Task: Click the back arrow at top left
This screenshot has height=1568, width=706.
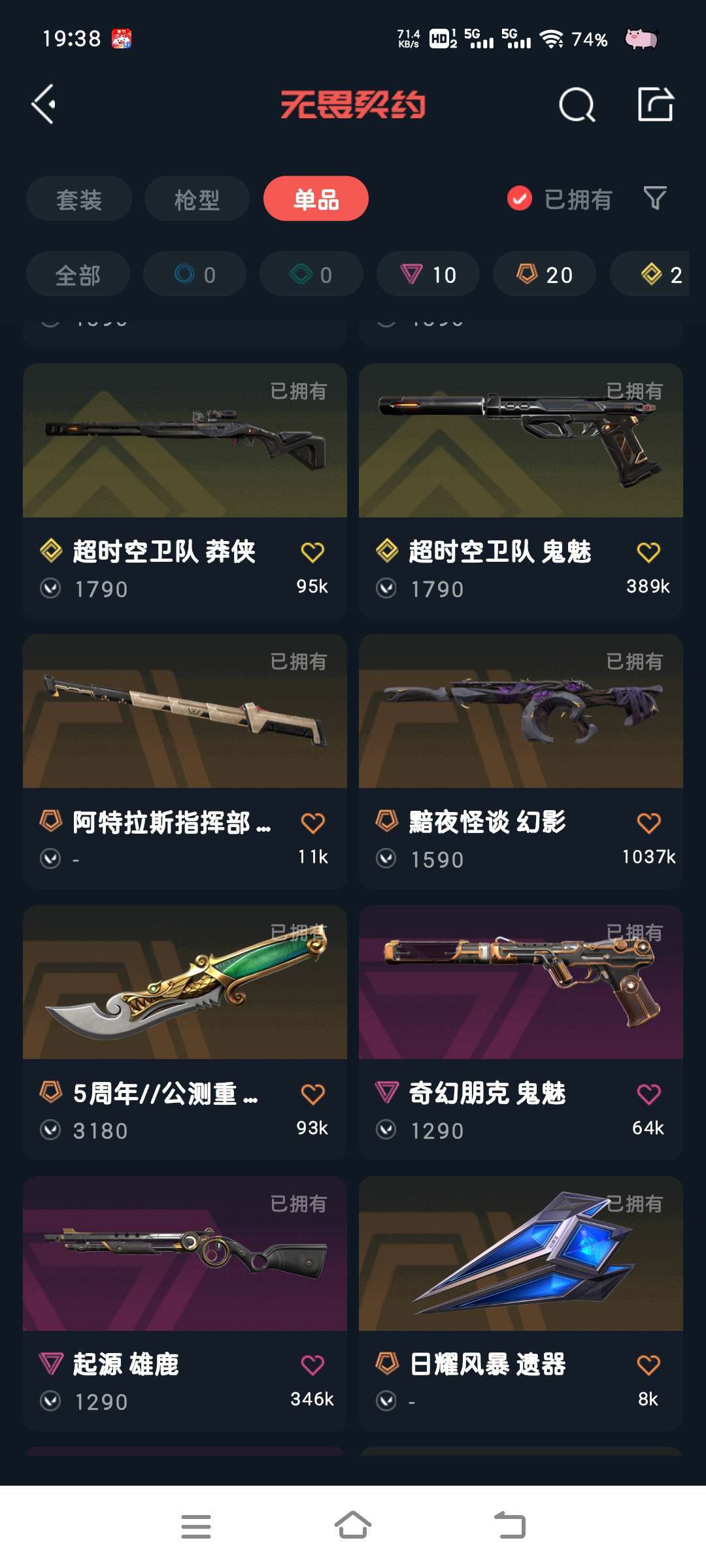Action: pos(44,105)
